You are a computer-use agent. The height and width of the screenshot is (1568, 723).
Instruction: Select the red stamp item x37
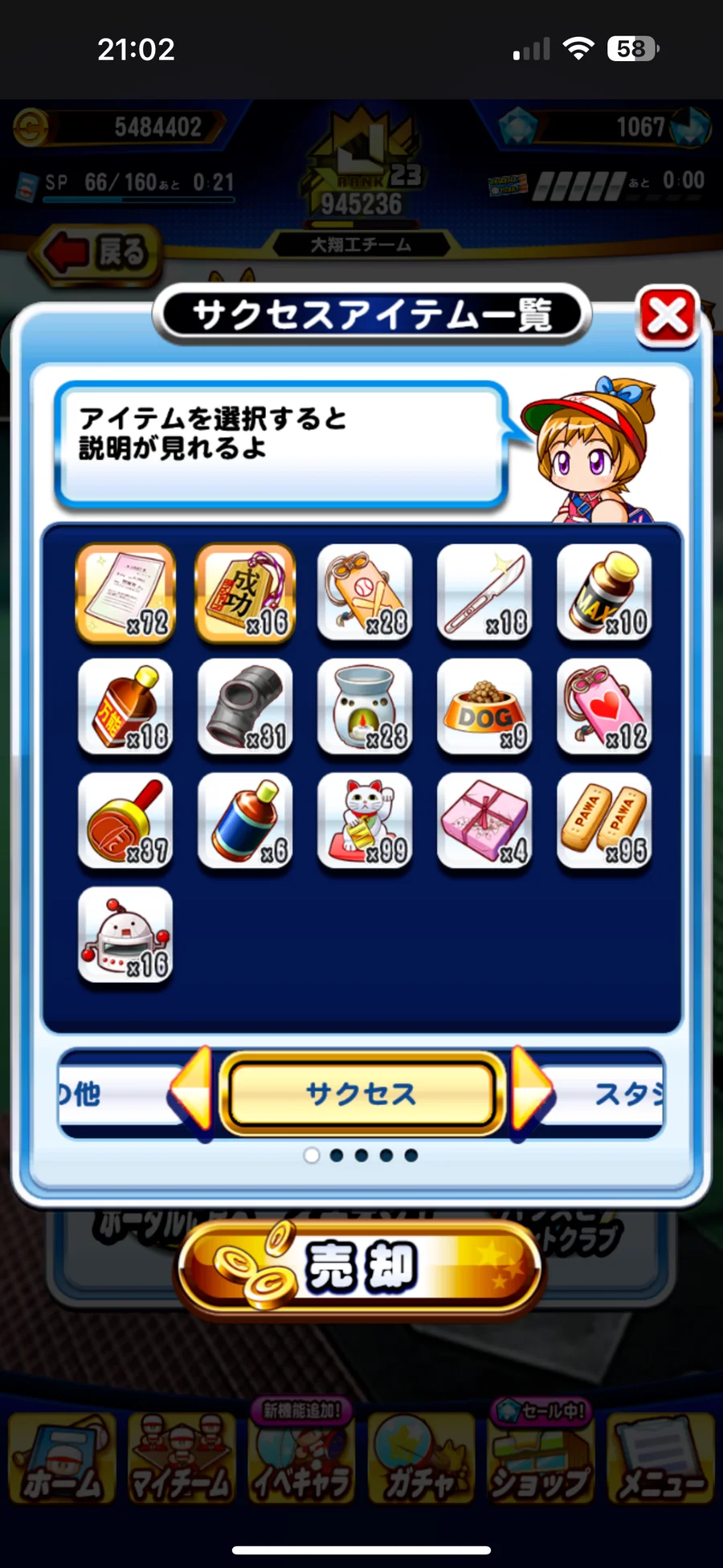click(x=125, y=821)
